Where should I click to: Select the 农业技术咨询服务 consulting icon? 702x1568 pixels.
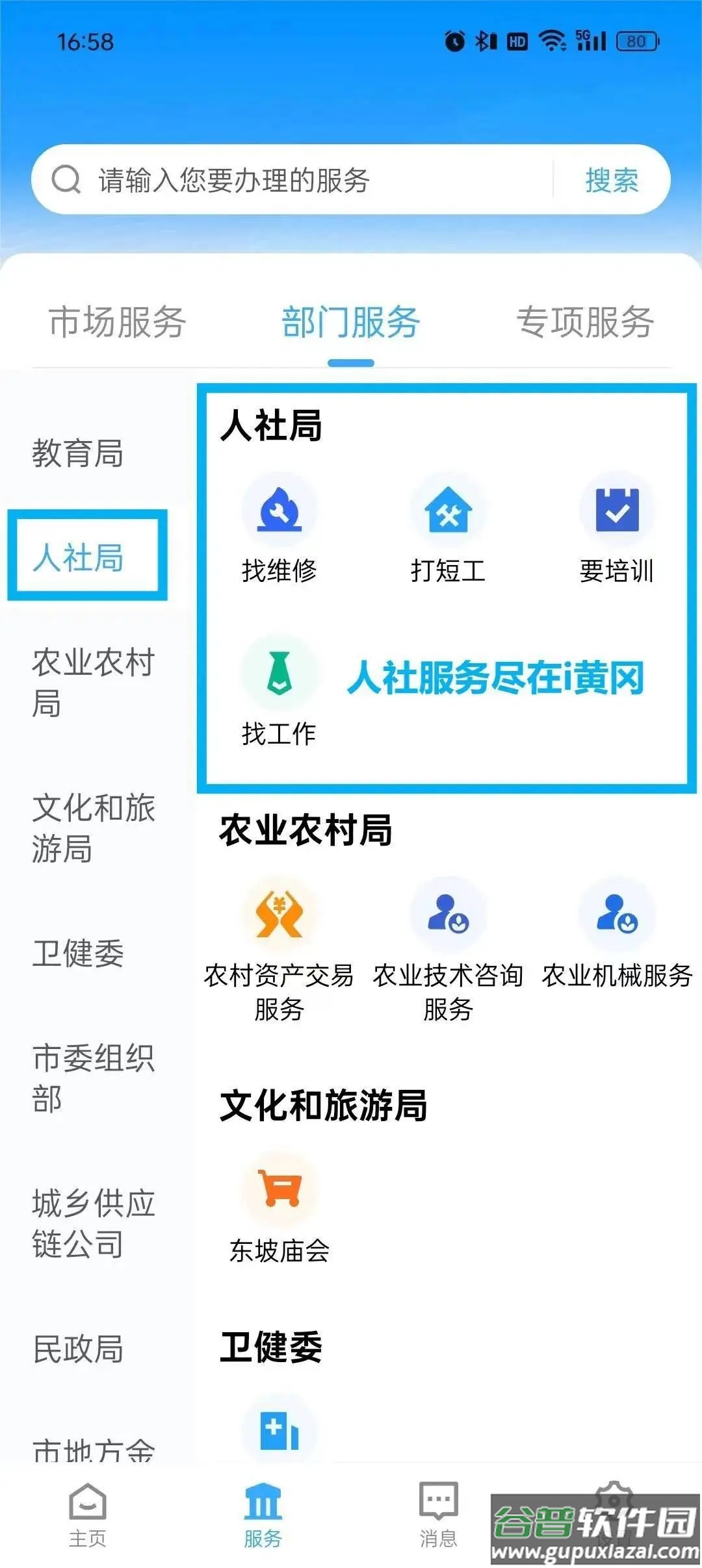click(x=447, y=913)
